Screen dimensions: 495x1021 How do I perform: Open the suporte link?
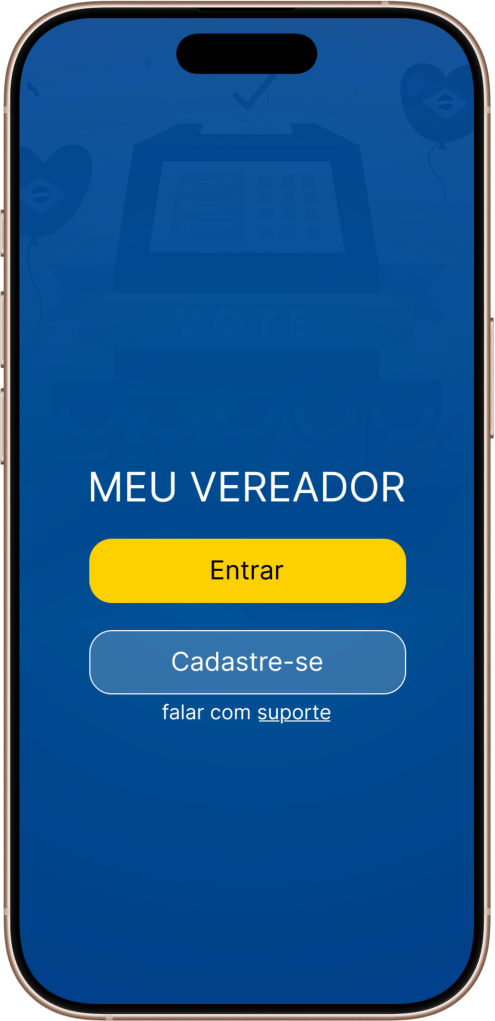294,713
